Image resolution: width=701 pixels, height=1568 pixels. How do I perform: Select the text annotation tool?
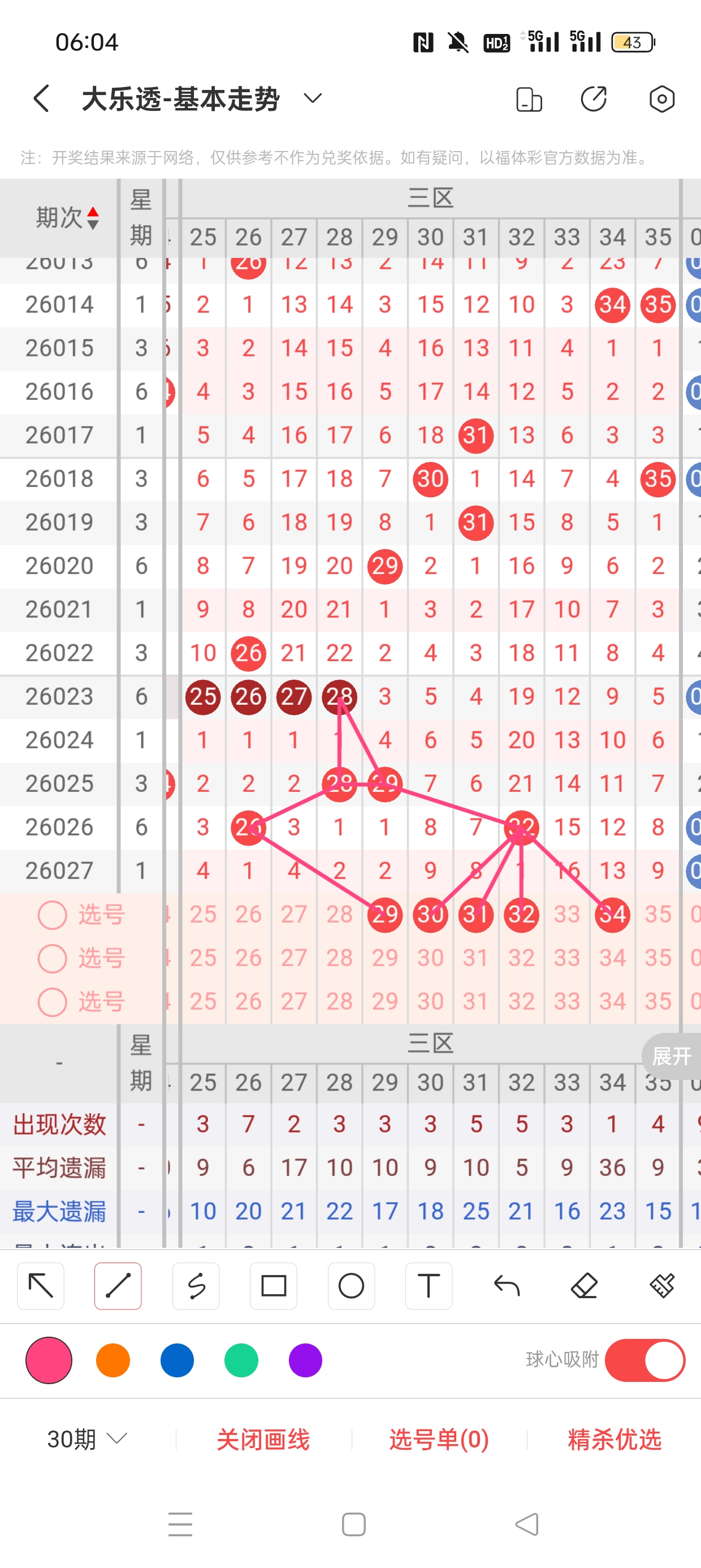pos(429,1286)
